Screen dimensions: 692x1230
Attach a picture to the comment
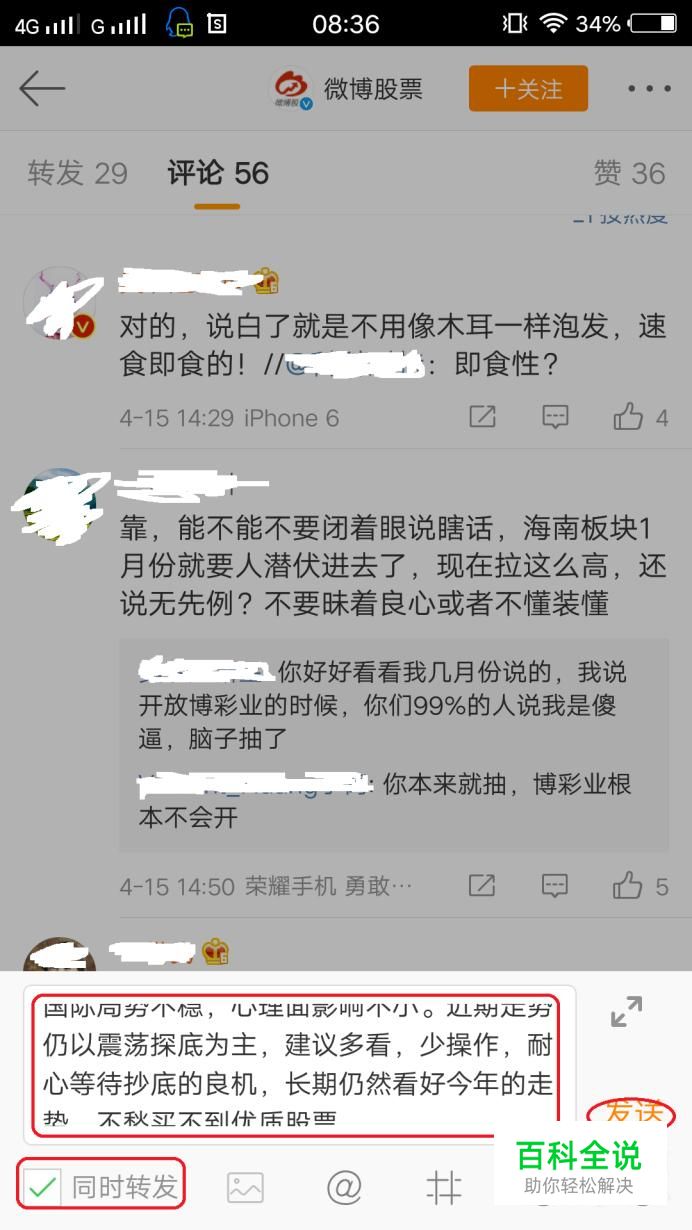pos(245,1188)
